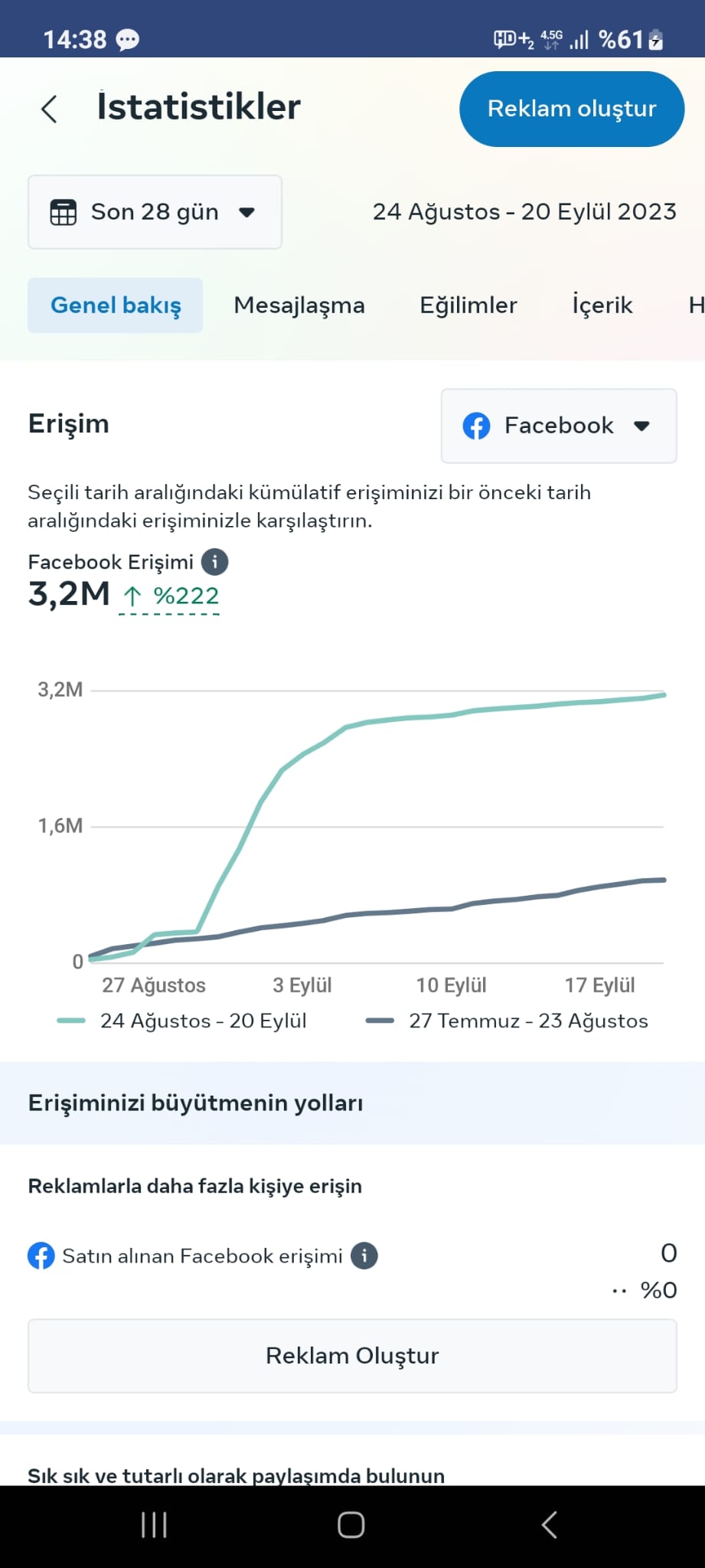Tap the Reklam Oluştur outlined button
The width and height of the screenshot is (705, 1568).
tap(352, 1356)
